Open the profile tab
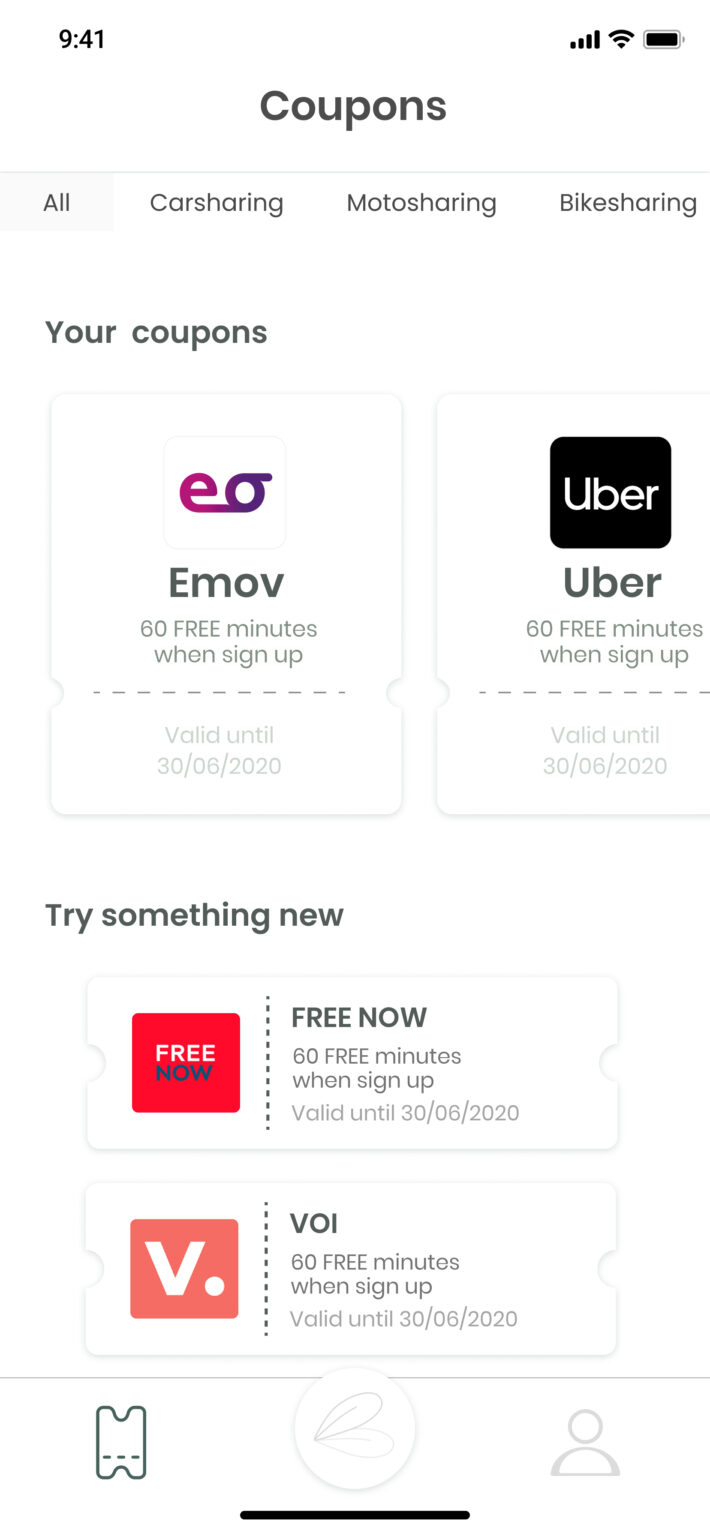Screen dimensions: 710x1536 [585, 1443]
